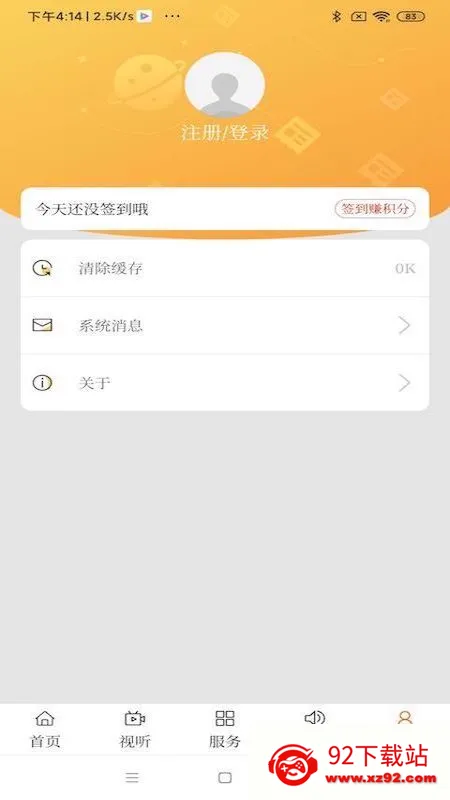The image size is (450, 800).
Task: Open the 关于 about page
Action: coord(224,383)
